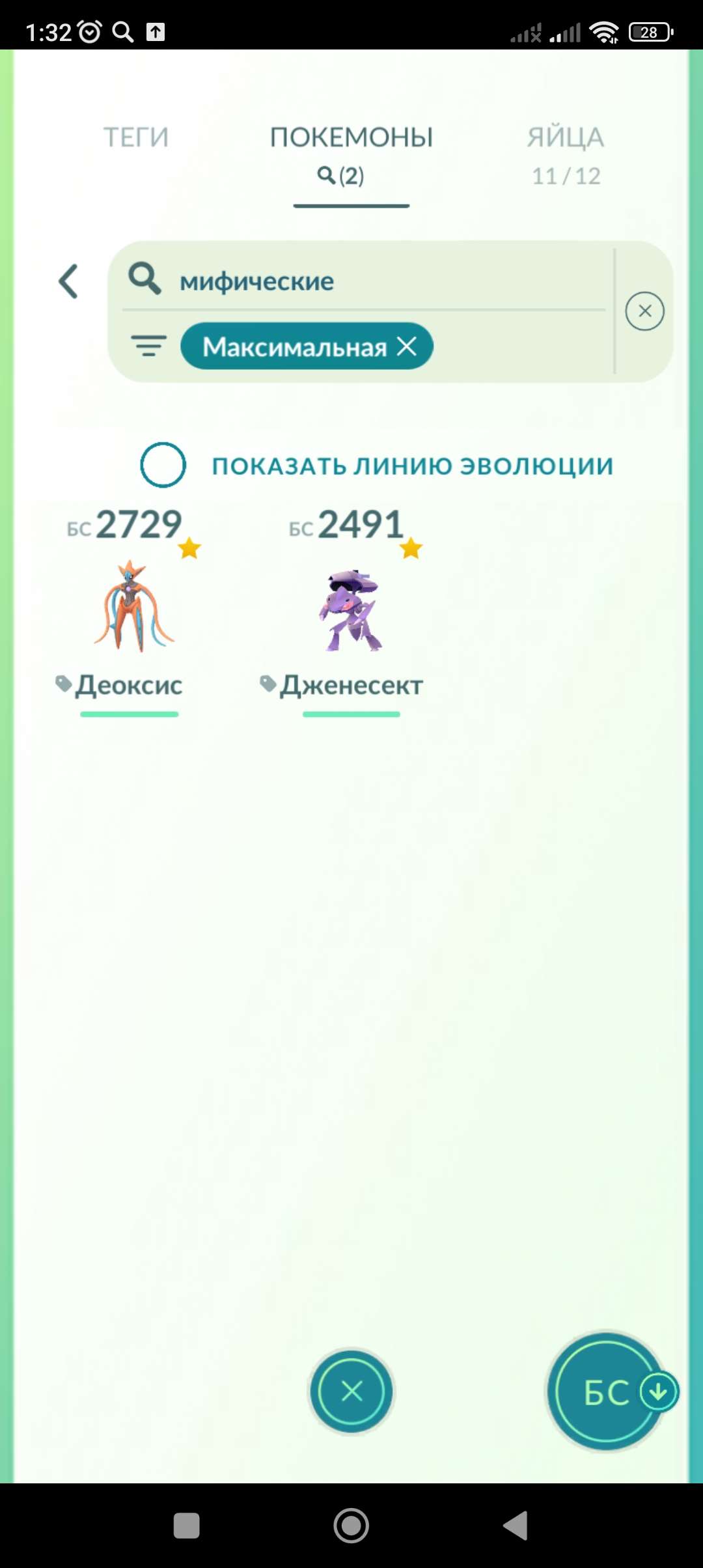Tap the egg progress indicator showing 11 / 12
This screenshot has width=703, height=1568.
pos(566,176)
